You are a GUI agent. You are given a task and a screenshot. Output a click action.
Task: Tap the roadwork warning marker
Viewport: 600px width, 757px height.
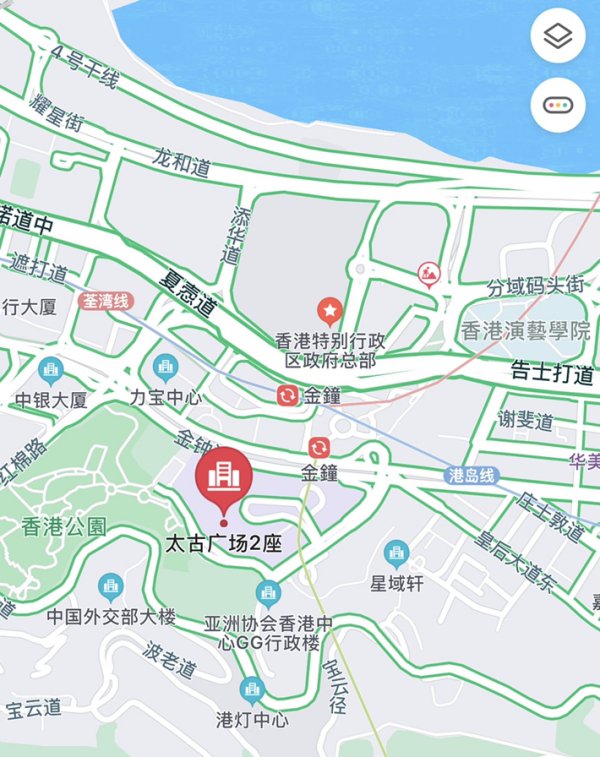tap(429, 273)
